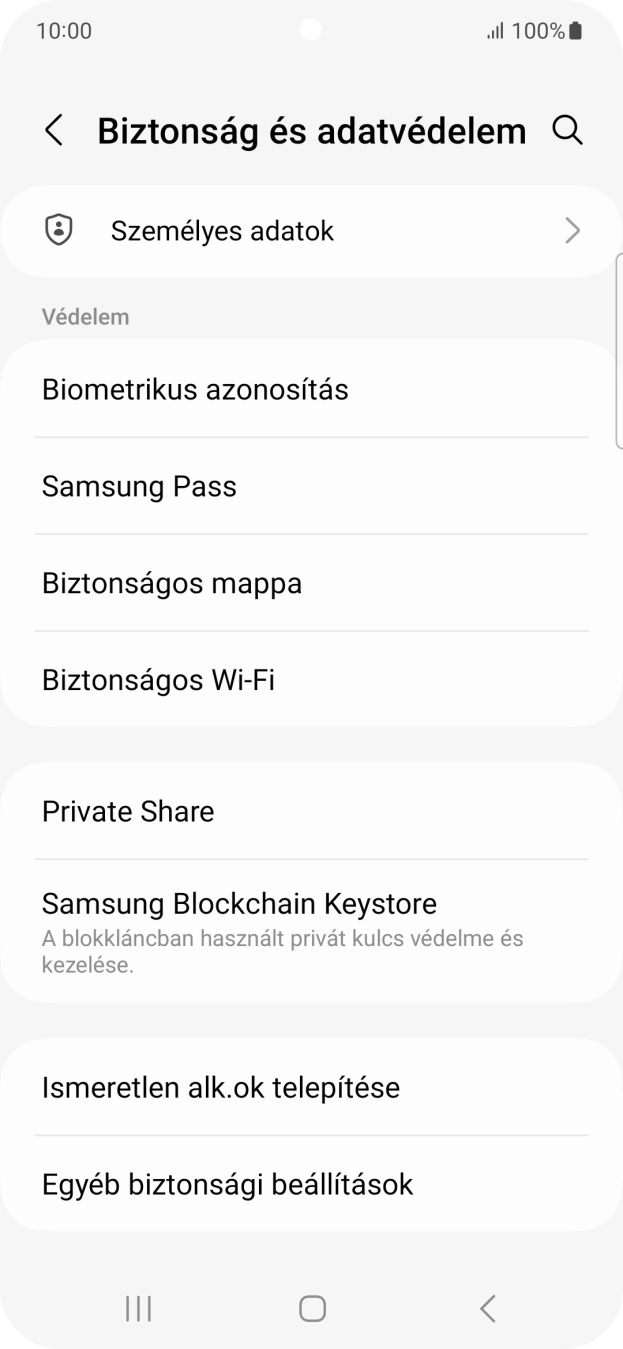Tap the system home button

tap(312, 1308)
